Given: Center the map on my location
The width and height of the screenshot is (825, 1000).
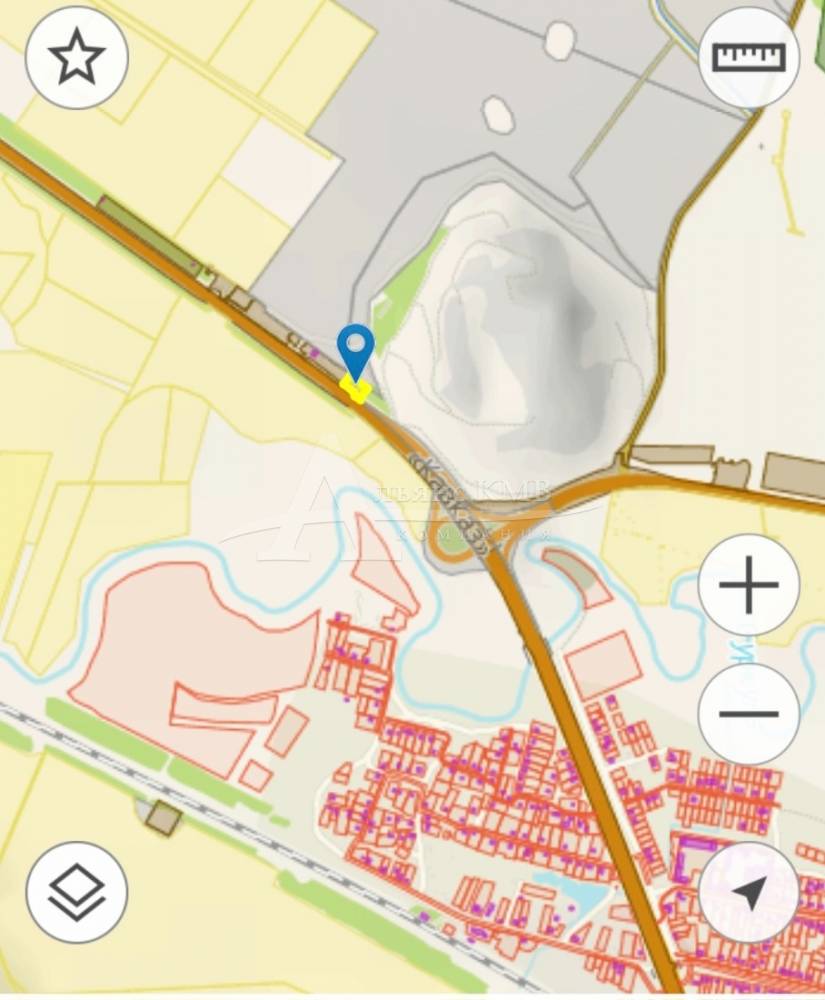Looking at the screenshot, I should 748,892.
